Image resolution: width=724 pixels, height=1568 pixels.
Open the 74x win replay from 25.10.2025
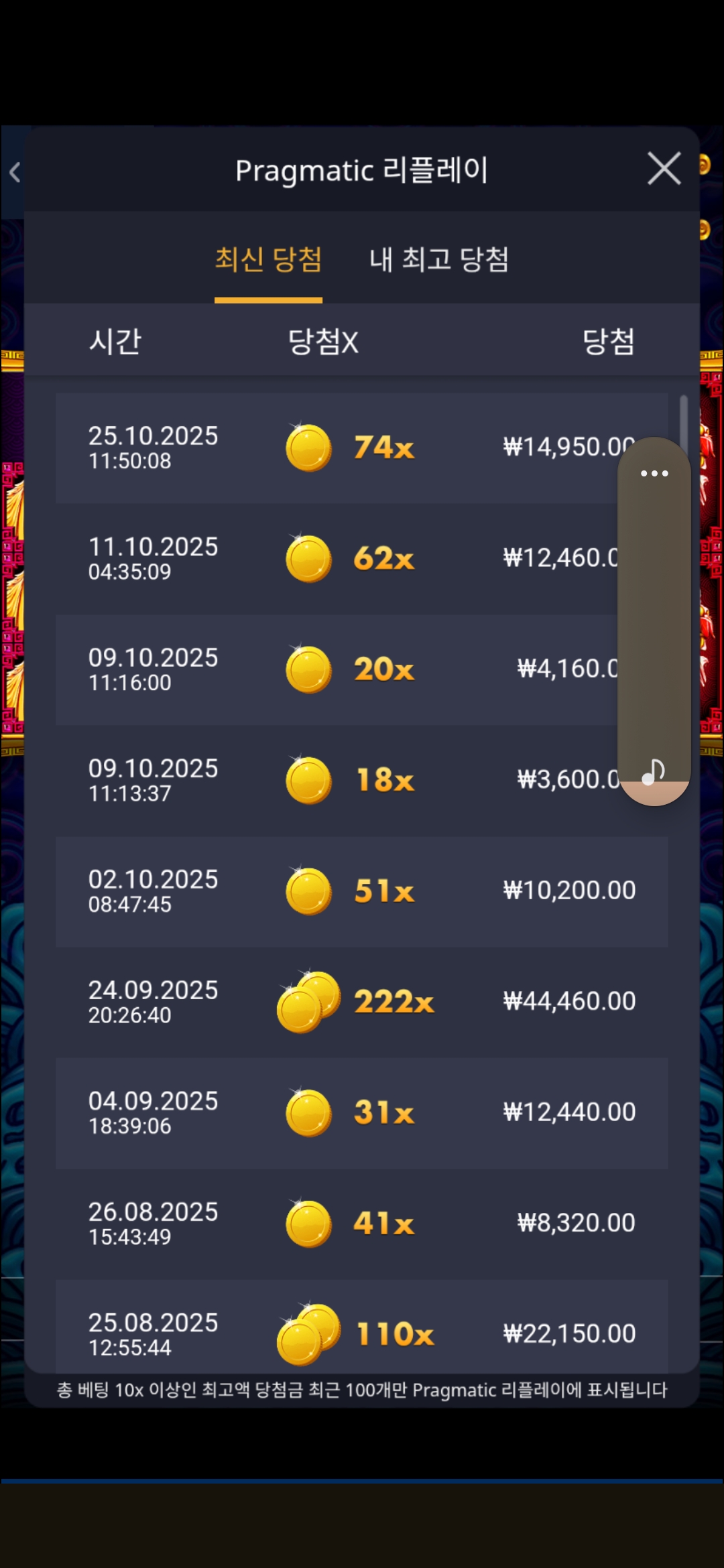(x=335, y=448)
